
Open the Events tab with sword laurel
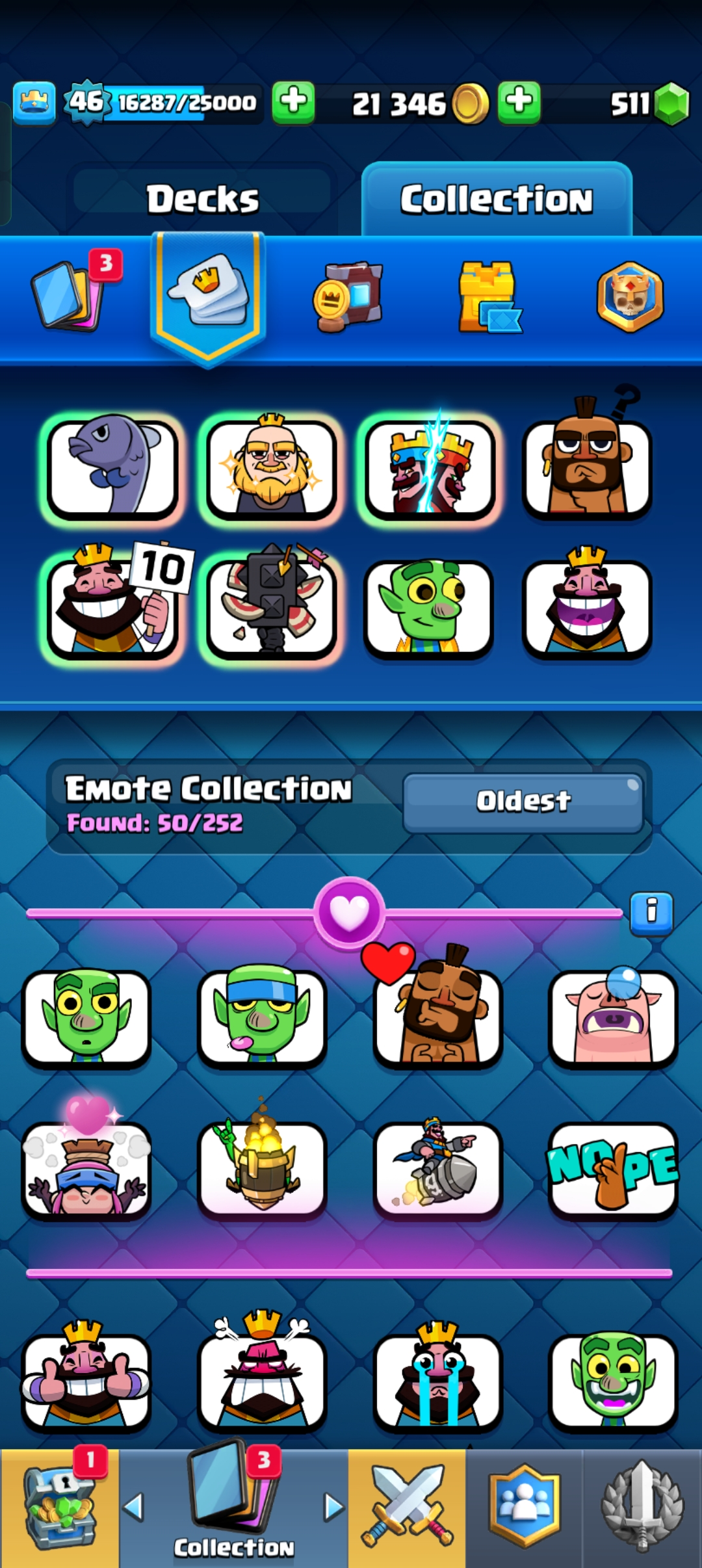(642, 1507)
